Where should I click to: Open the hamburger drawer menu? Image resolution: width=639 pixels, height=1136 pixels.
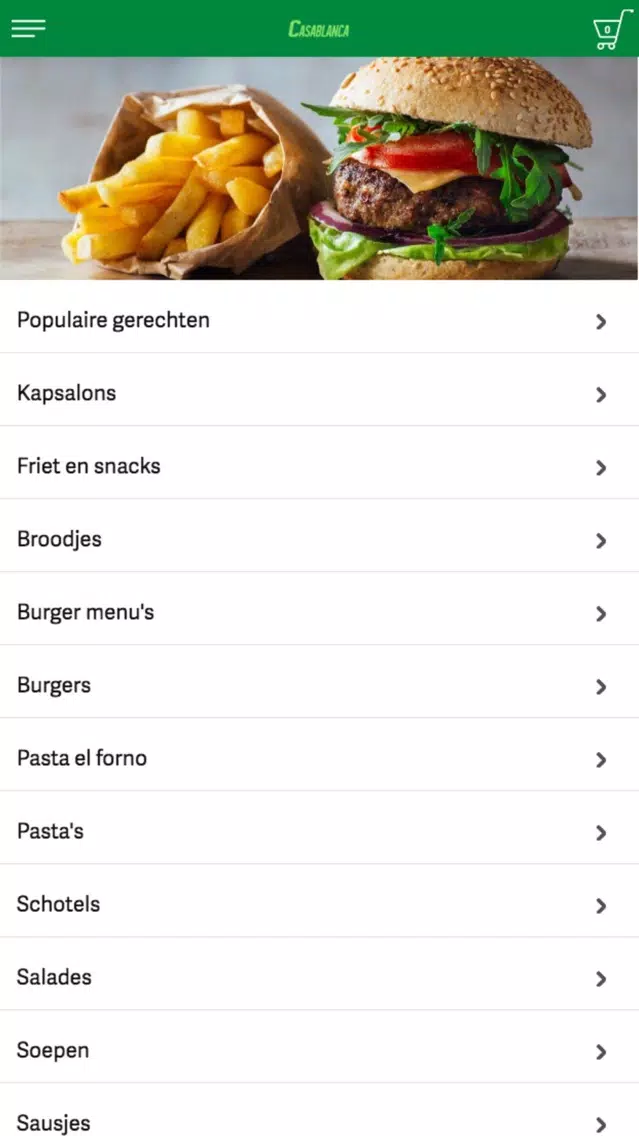tap(28, 29)
